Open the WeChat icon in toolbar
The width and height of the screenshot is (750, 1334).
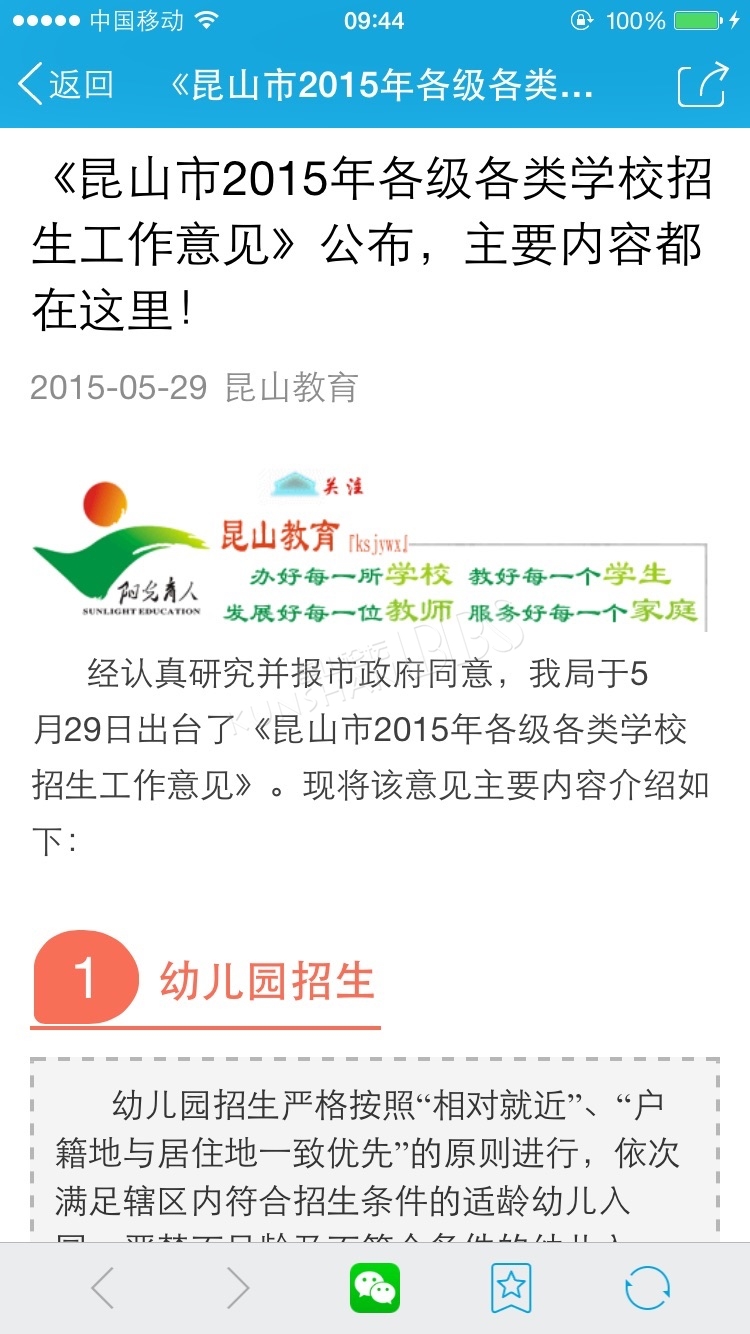pos(375,1288)
